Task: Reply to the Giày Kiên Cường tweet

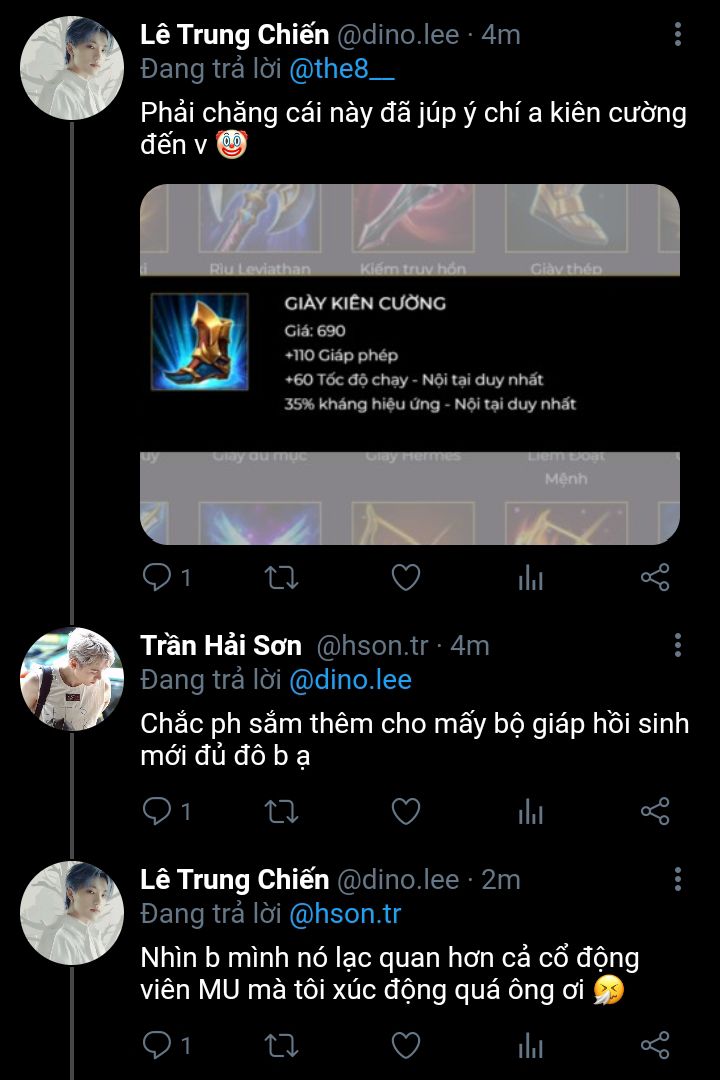Action: (x=158, y=577)
